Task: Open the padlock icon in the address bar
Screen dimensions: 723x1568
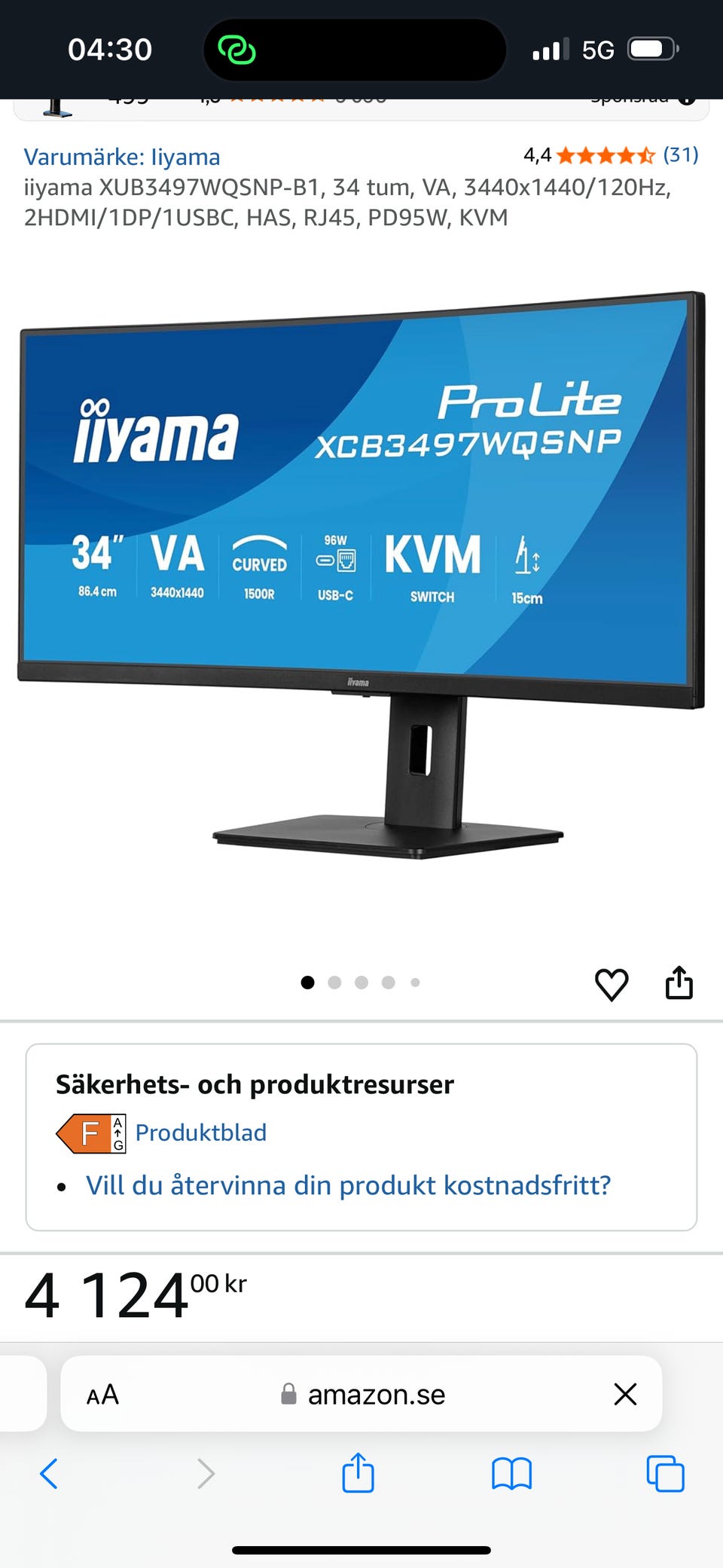Action: point(288,1393)
